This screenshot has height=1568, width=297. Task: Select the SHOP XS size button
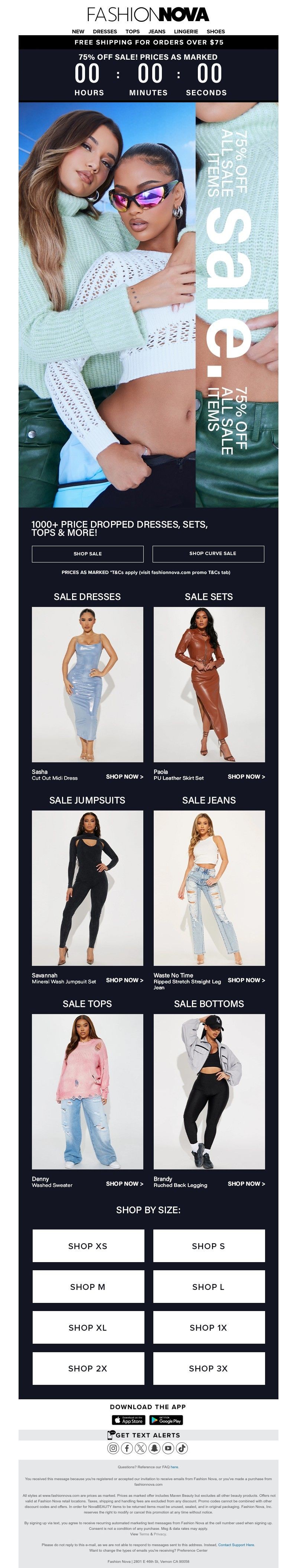click(x=88, y=1246)
